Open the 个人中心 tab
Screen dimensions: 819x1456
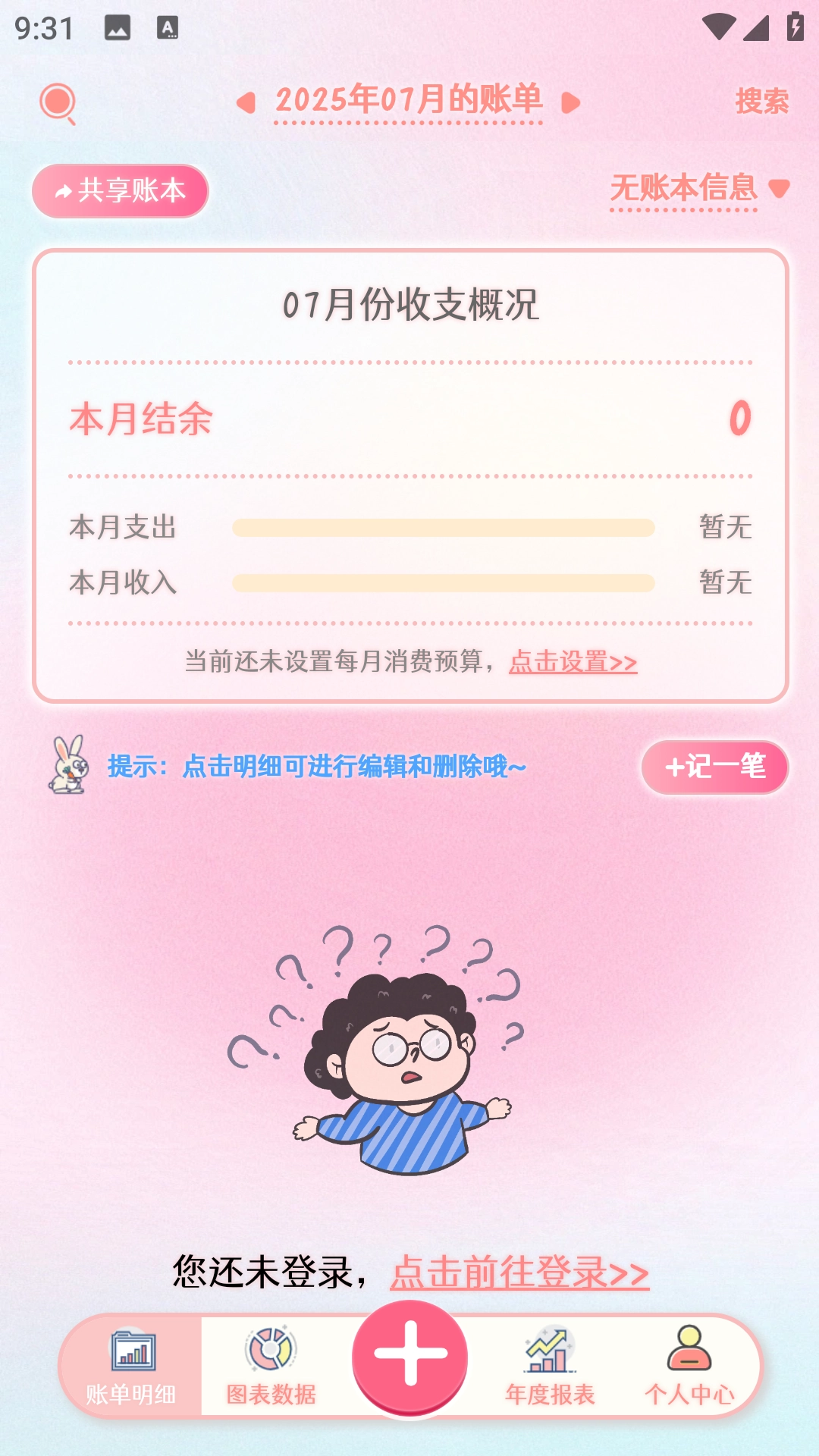(x=689, y=1367)
